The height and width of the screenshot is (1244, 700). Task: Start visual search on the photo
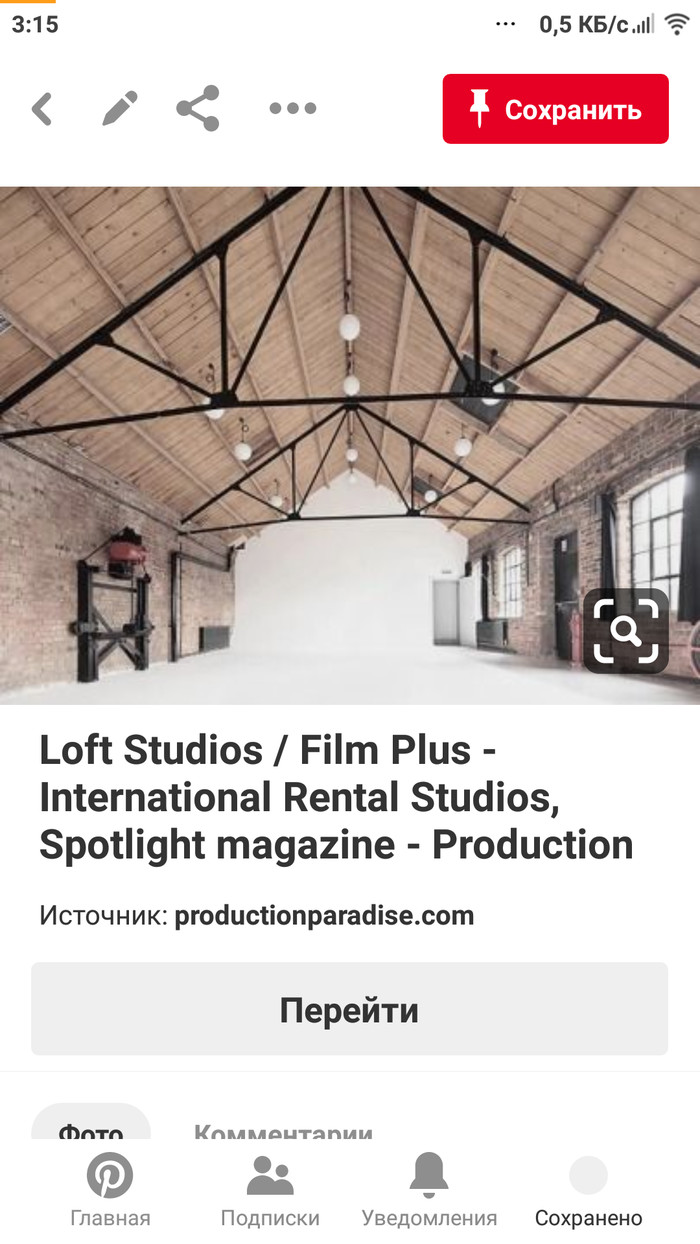coord(626,631)
